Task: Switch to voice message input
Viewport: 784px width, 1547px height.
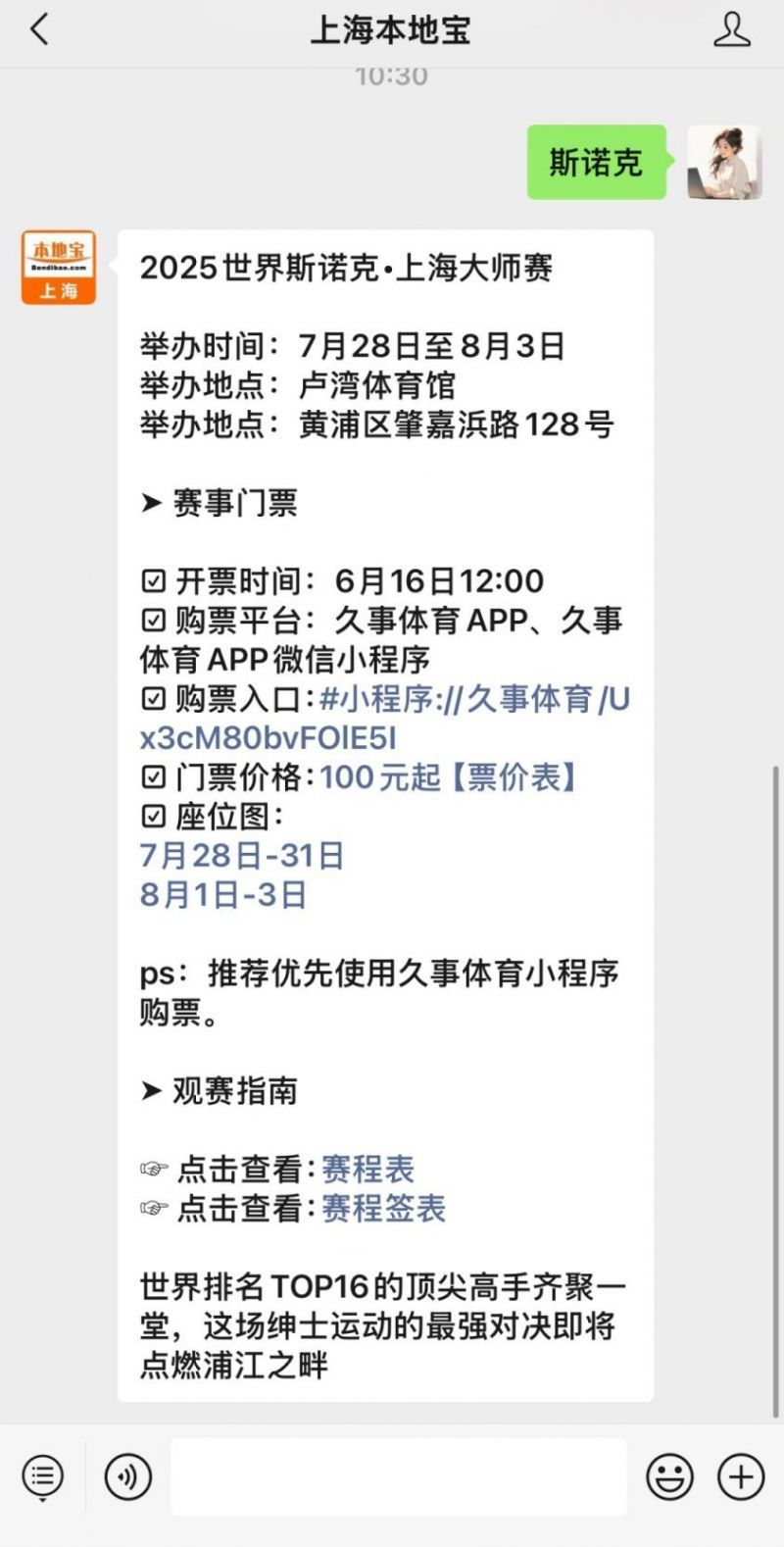Action: click(x=128, y=1476)
